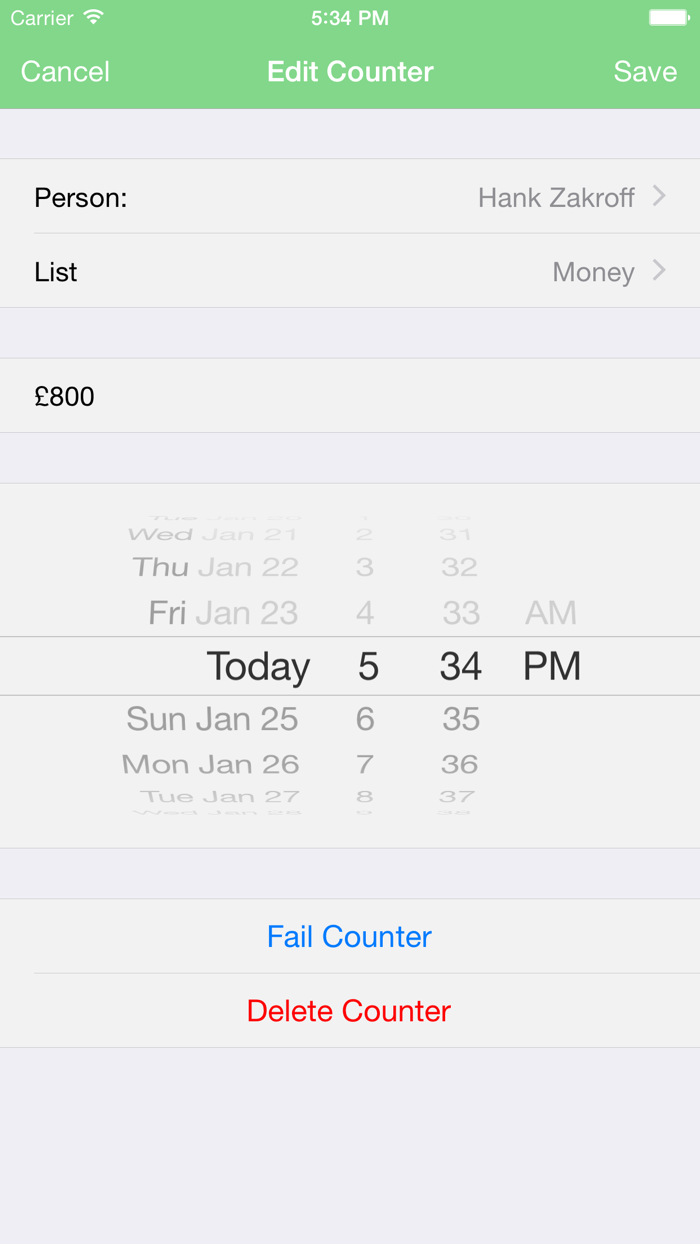Select minute 35 in time picker

tap(461, 718)
